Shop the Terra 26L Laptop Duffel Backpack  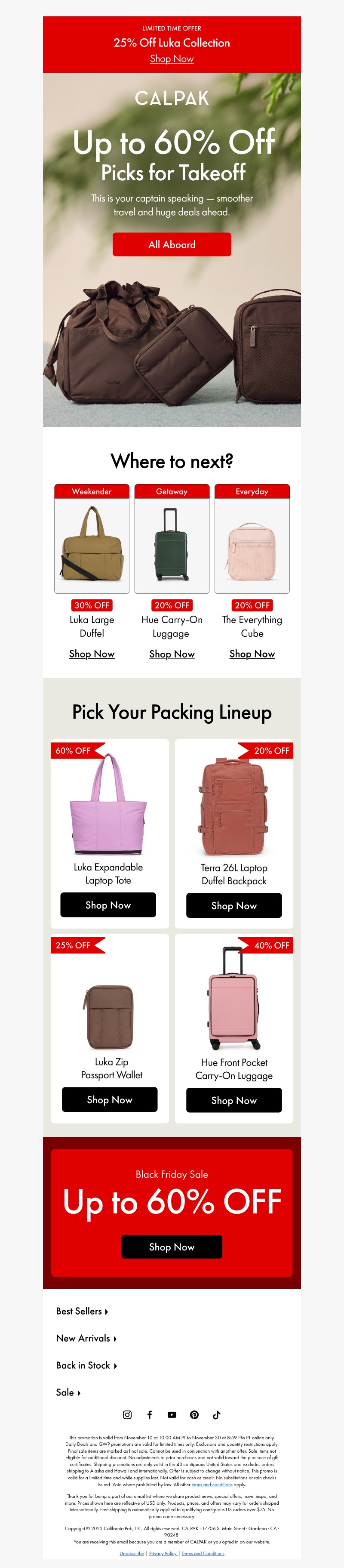pyautogui.click(x=234, y=905)
